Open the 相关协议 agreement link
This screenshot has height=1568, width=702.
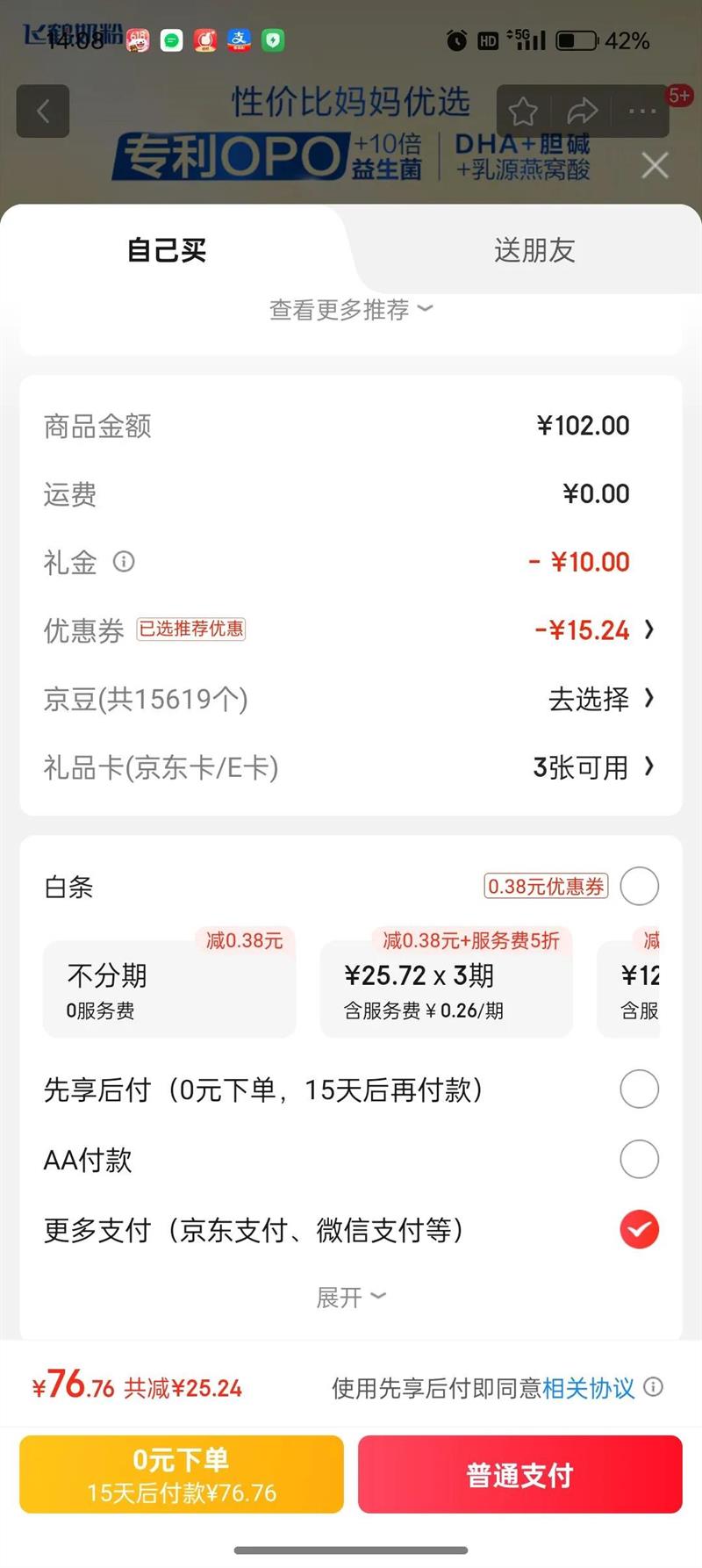[x=588, y=1388]
